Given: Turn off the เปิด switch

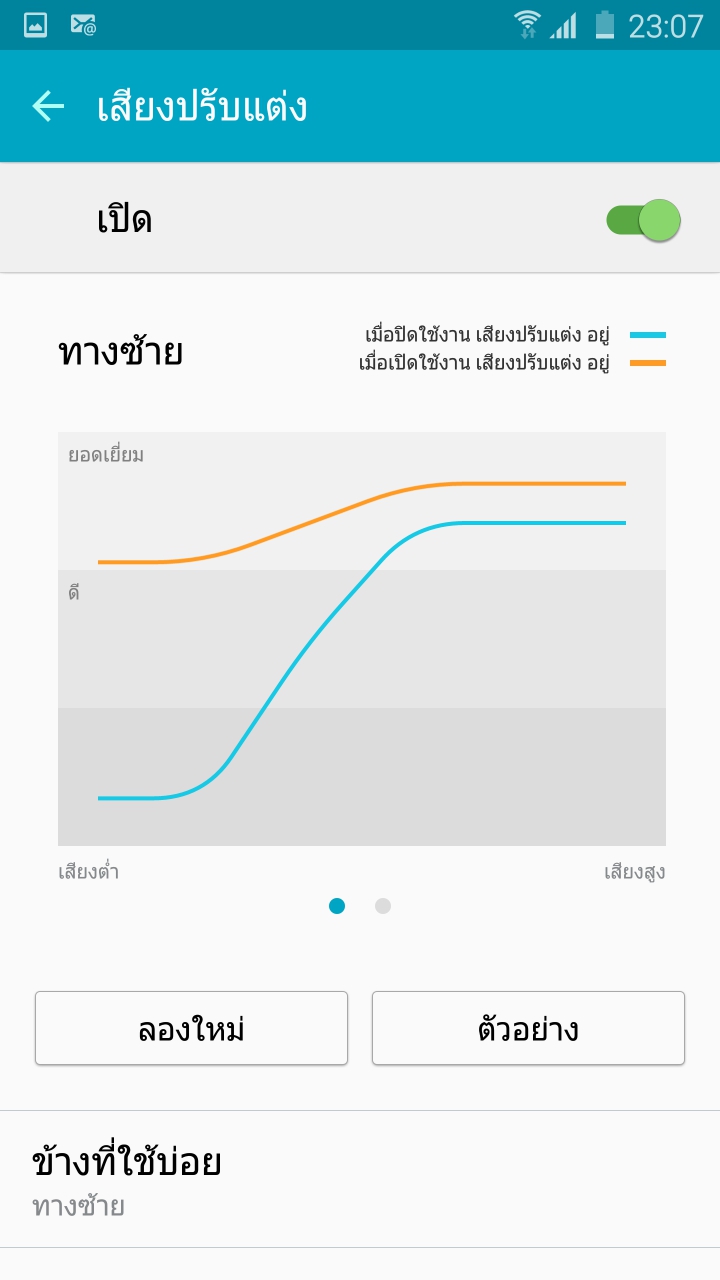Looking at the screenshot, I should tap(643, 220).
